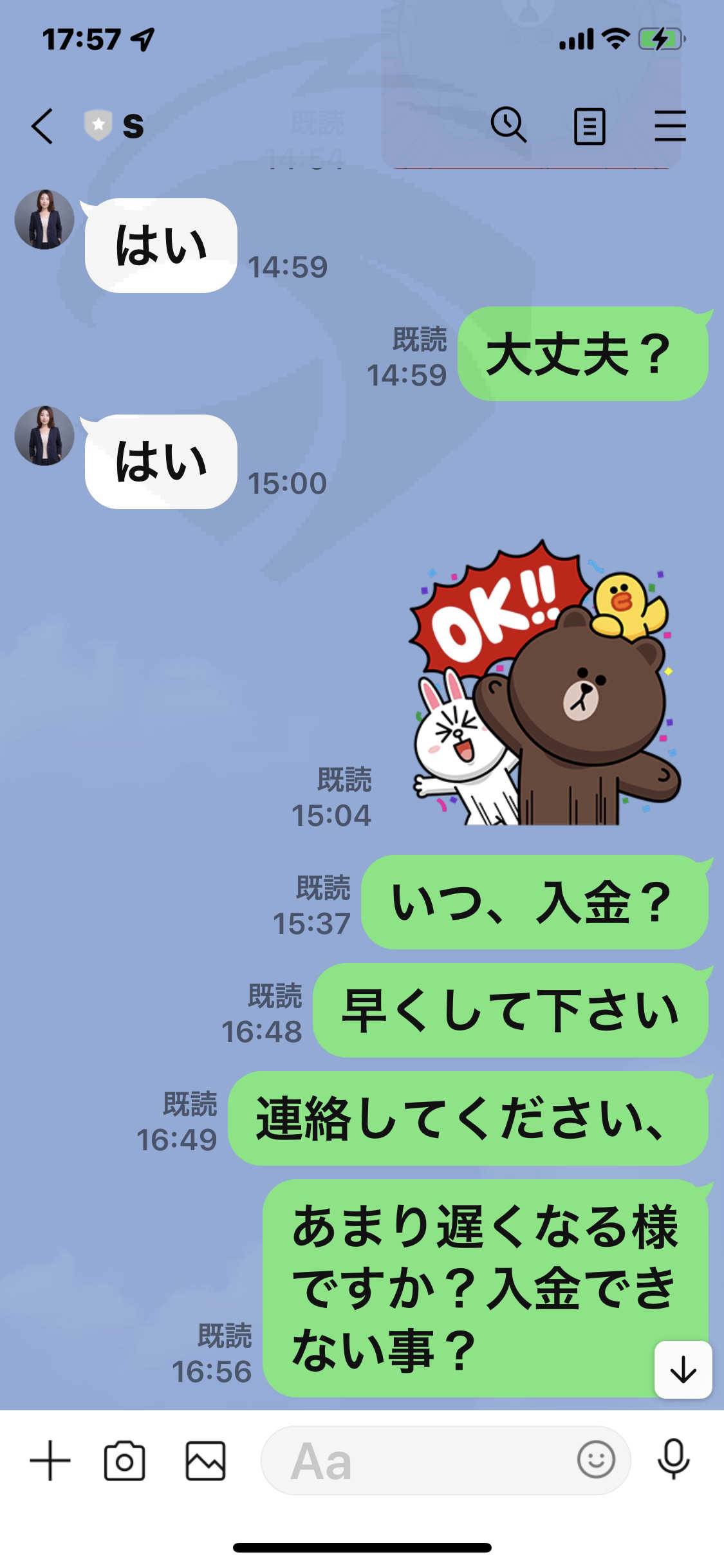Open S's profile via the 14:59 avatar
Viewport: 724px width, 1568px height.
[x=44, y=219]
